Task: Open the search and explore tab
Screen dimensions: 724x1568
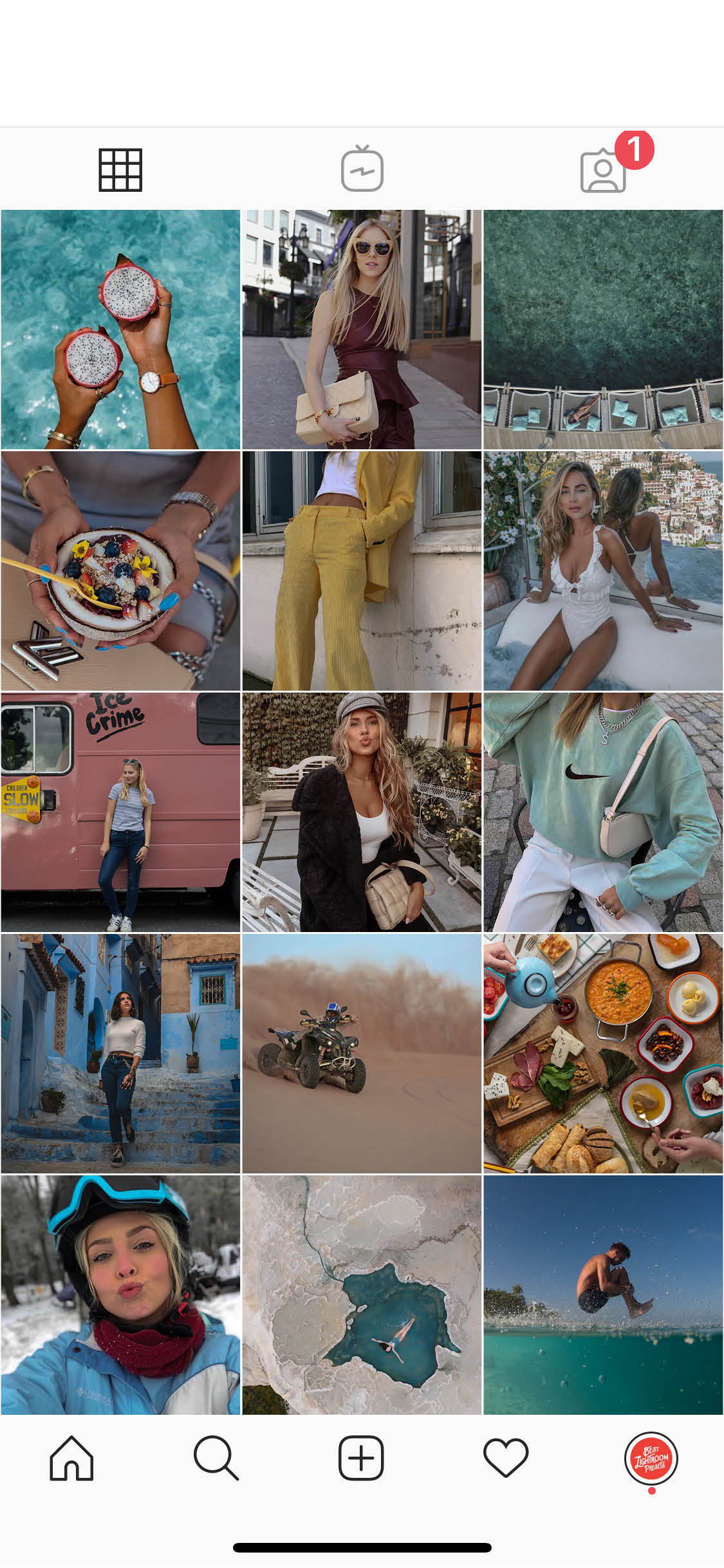Action: click(216, 1458)
